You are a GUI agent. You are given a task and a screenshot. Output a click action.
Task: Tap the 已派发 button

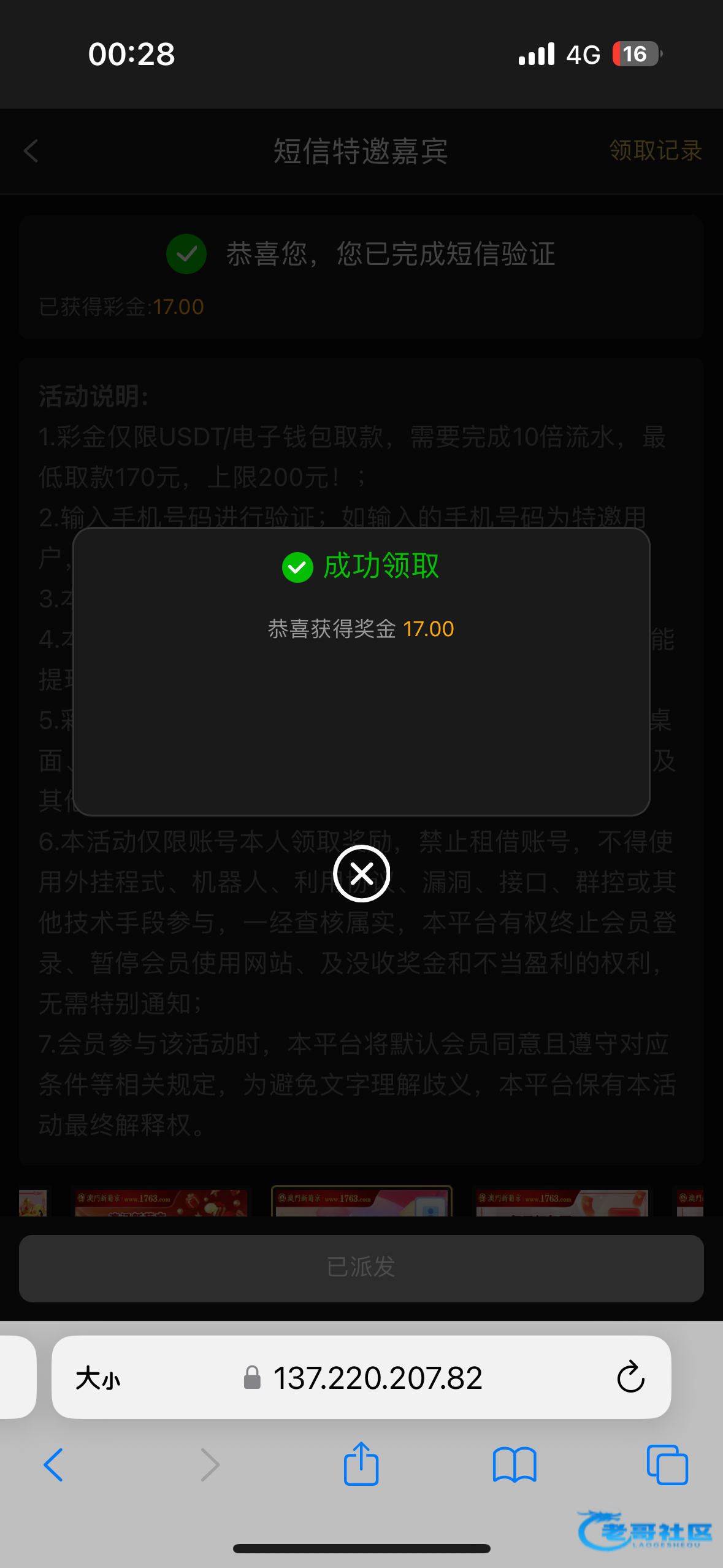(x=361, y=1267)
